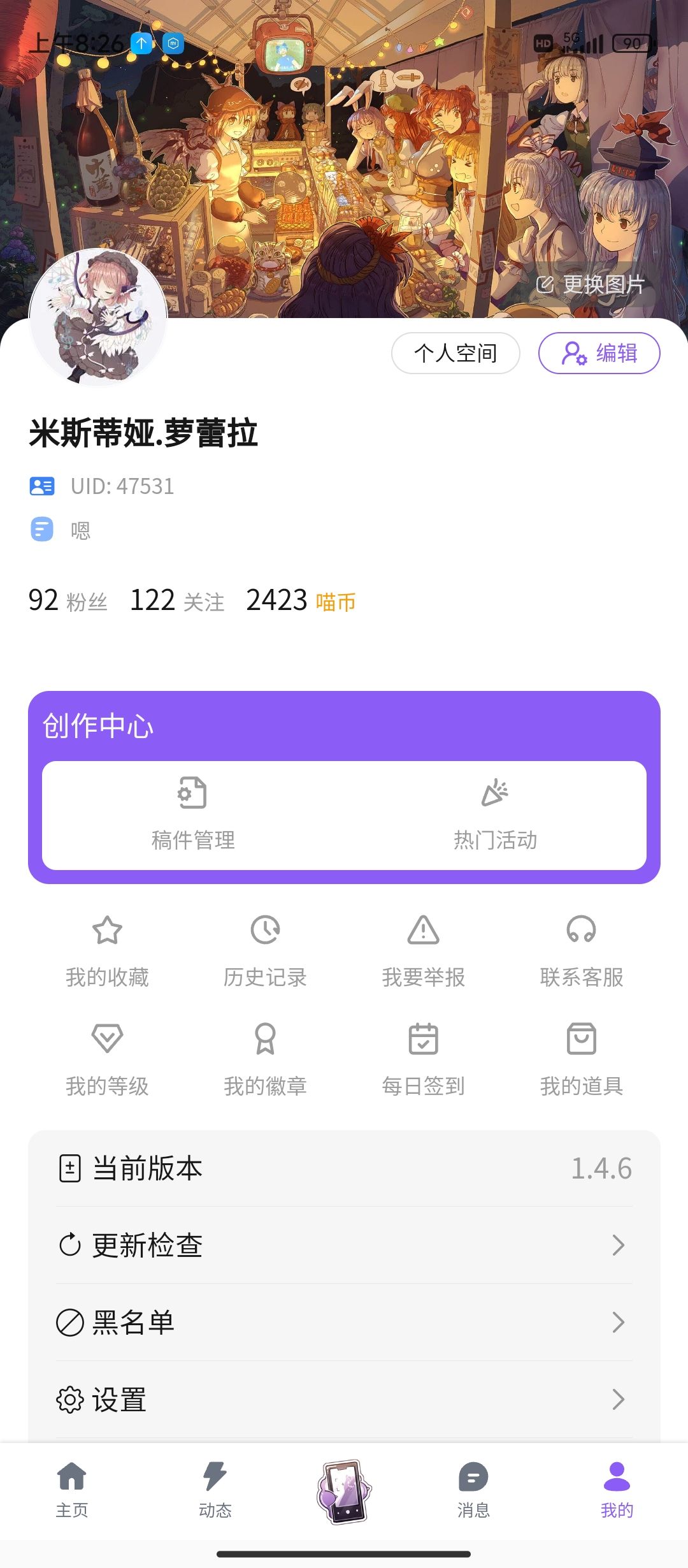Open 我的道具 items
Viewport: 688px width, 1568px height.
pyautogui.click(x=581, y=1059)
